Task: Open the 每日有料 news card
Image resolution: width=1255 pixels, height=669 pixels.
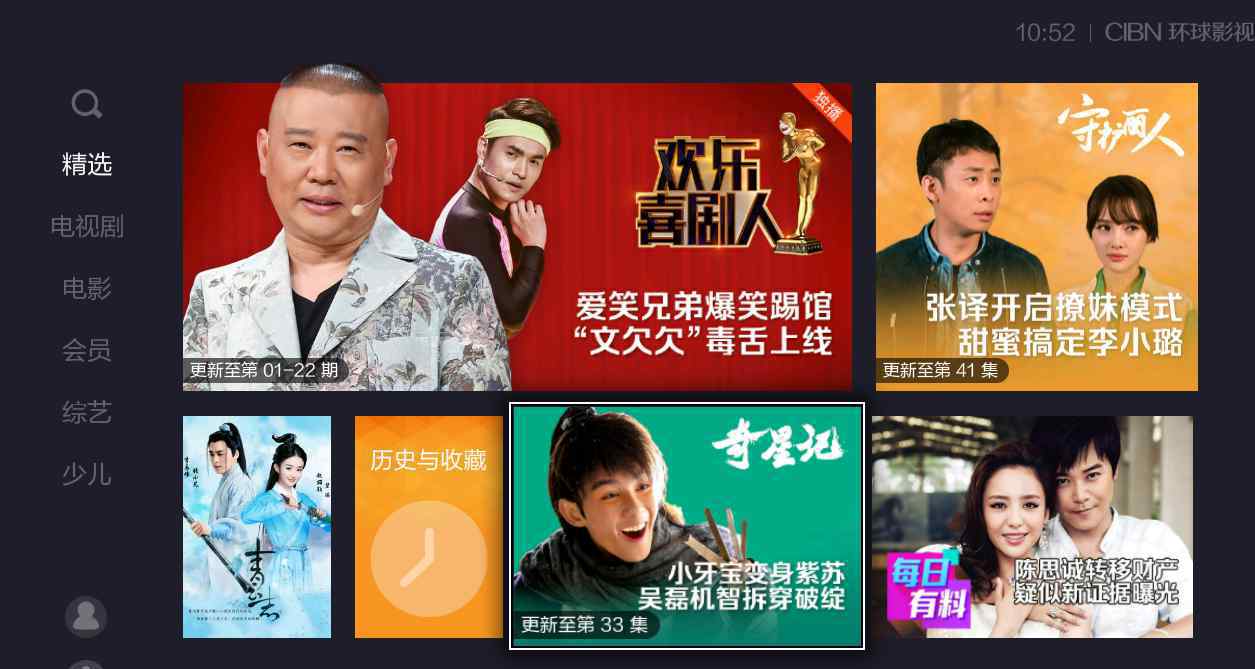Action: 1032,527
